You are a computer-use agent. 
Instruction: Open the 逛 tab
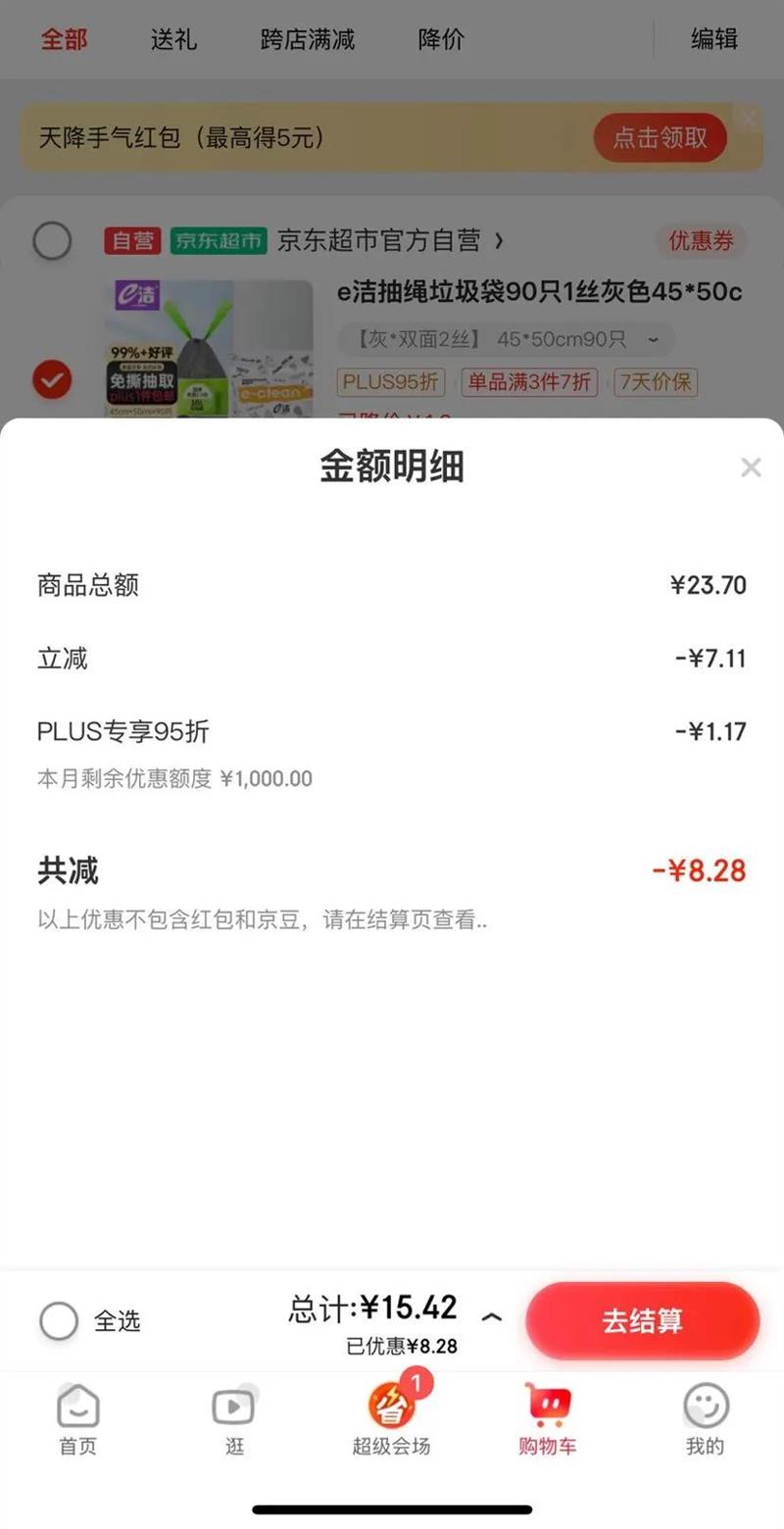tap(234, 1419)
